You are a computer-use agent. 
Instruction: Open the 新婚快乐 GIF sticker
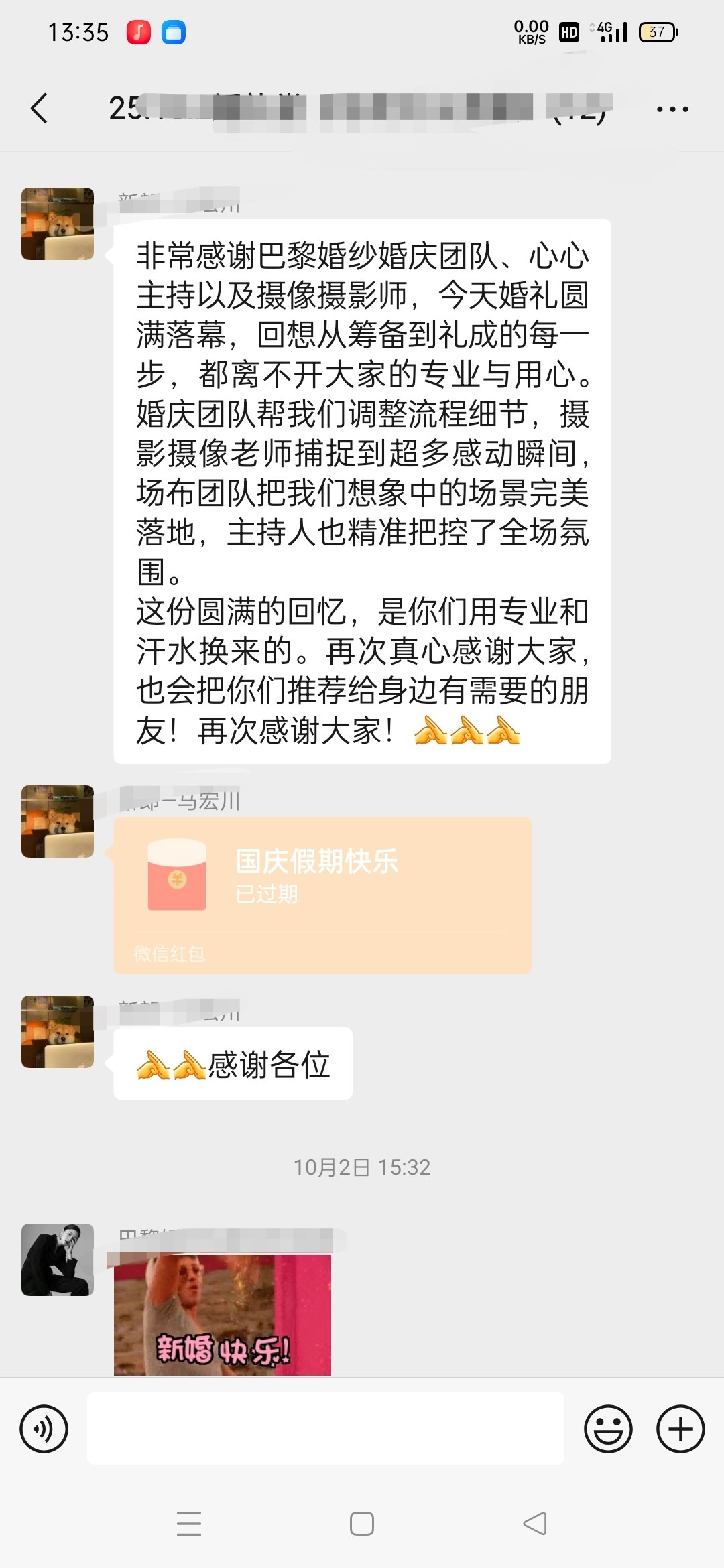[x=223, y=1315]
